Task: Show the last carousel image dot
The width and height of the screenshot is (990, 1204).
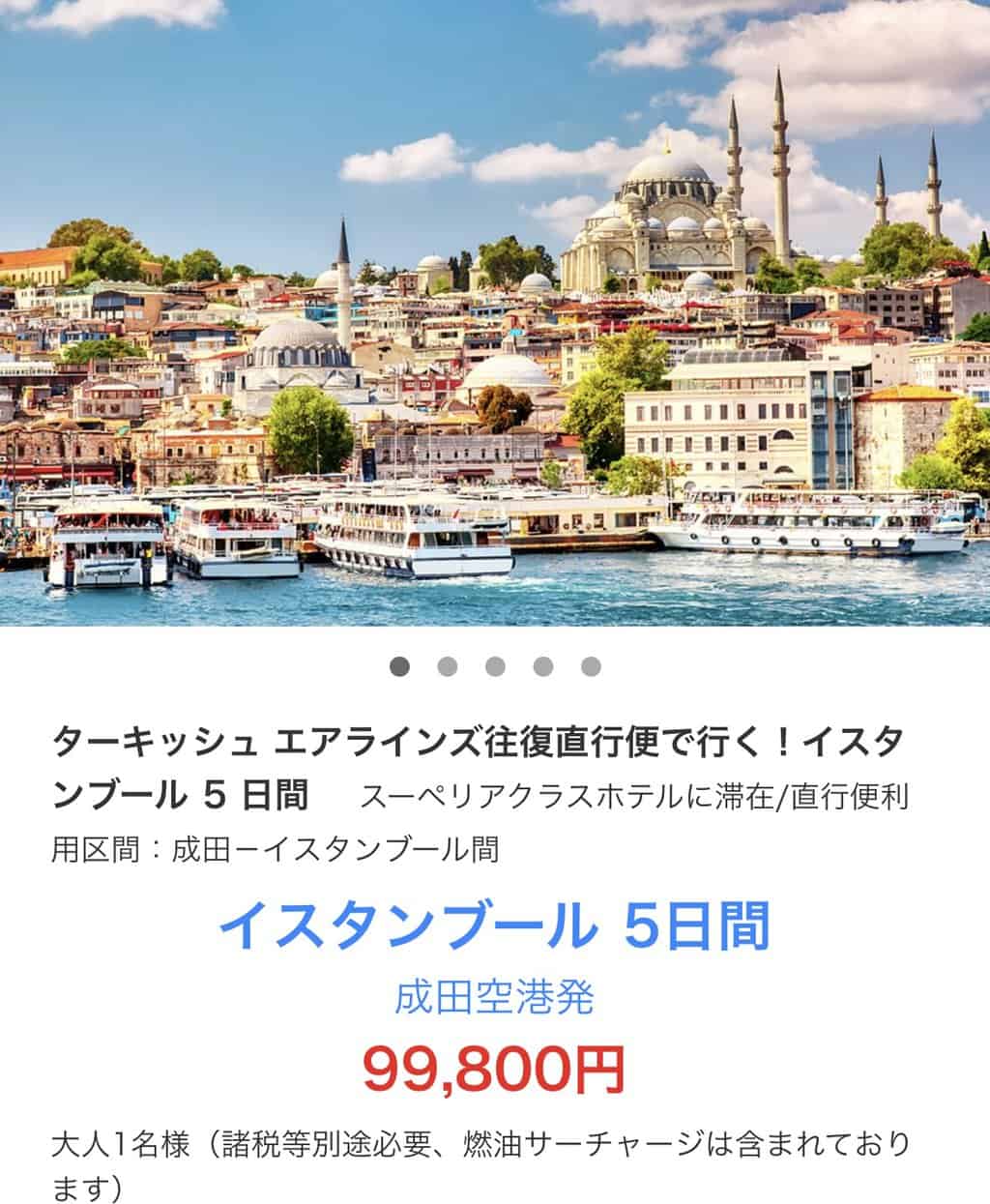Action: 591,666
